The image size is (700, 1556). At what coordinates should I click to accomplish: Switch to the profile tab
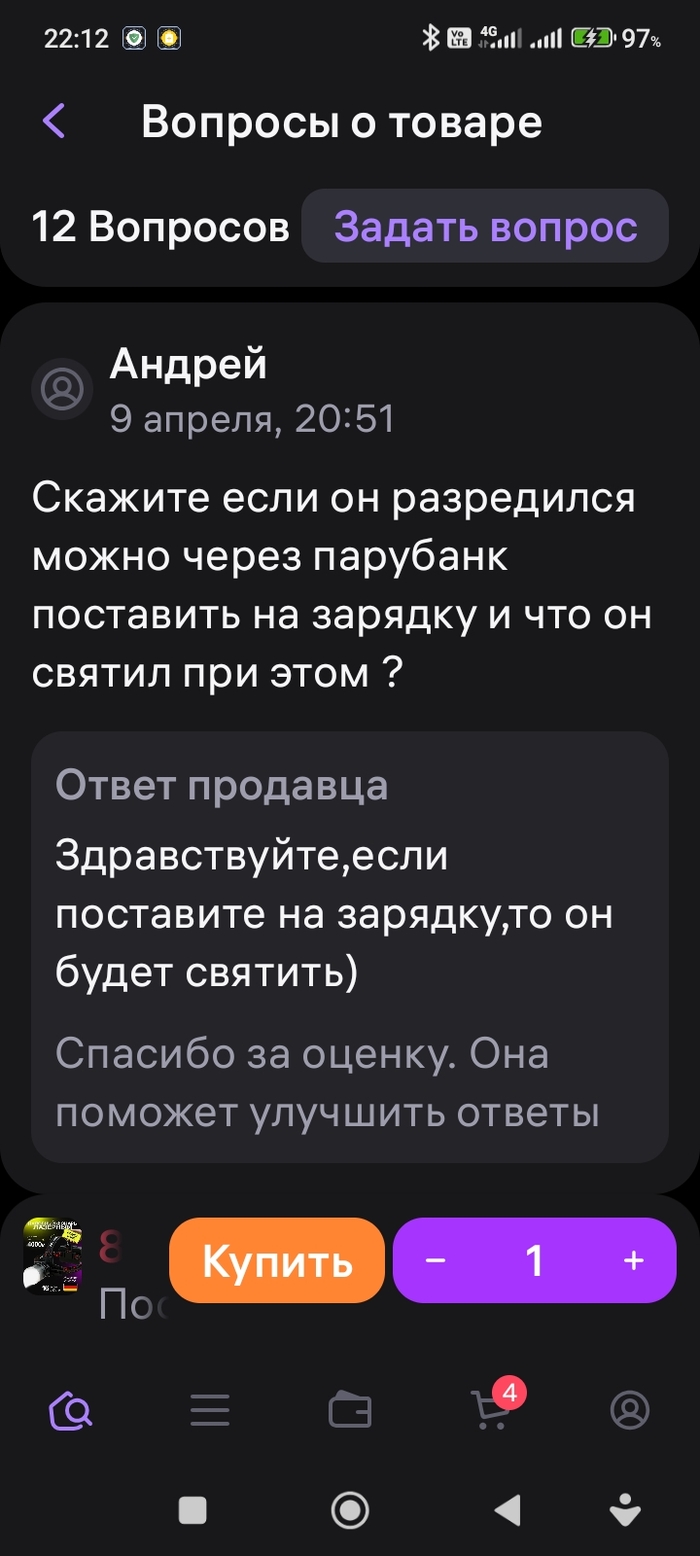[630, 1411]
